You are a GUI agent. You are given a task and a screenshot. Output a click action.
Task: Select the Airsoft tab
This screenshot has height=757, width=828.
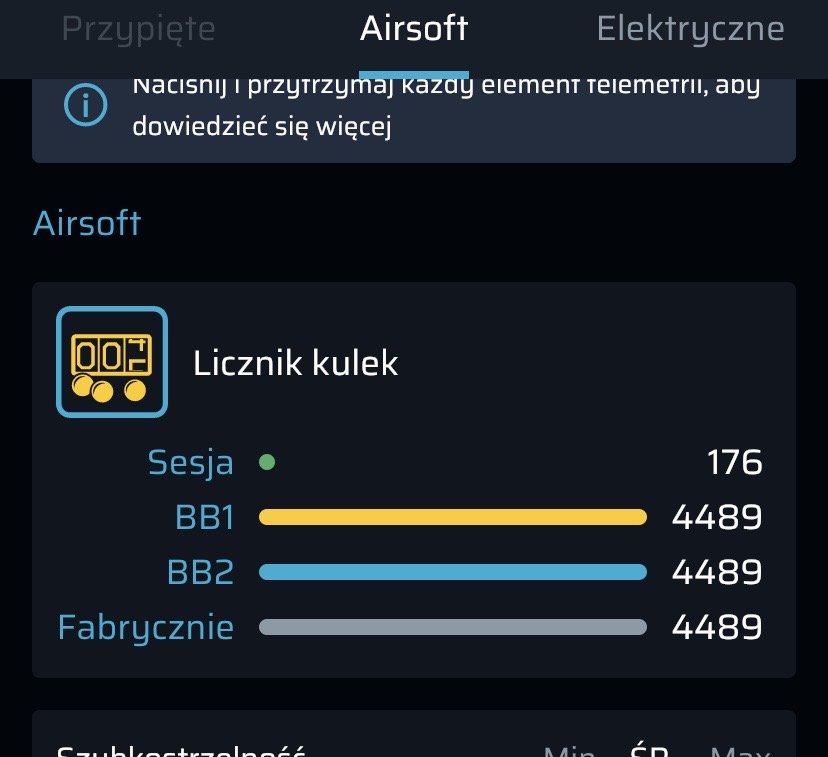[414, 28]
